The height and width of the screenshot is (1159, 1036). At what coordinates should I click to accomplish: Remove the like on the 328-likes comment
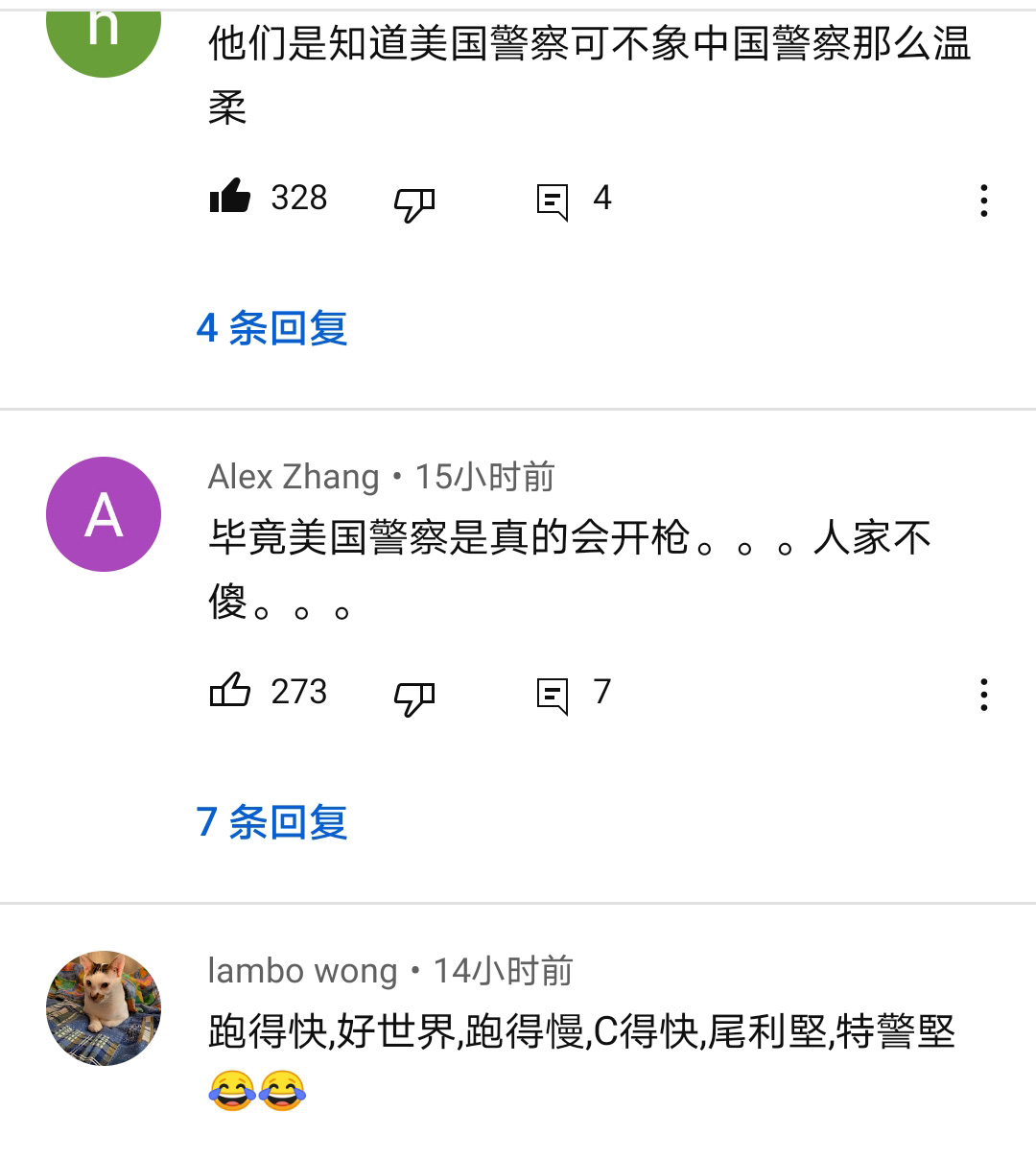tap(230, 198)
